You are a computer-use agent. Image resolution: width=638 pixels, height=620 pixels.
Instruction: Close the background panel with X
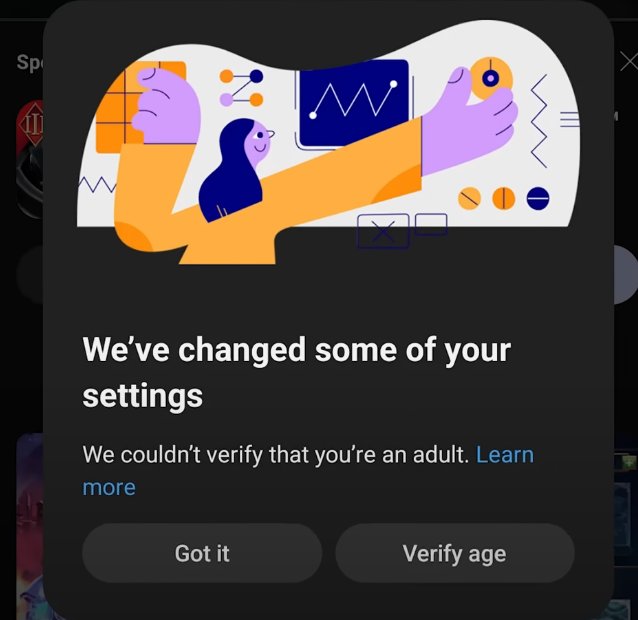[628, 62]
